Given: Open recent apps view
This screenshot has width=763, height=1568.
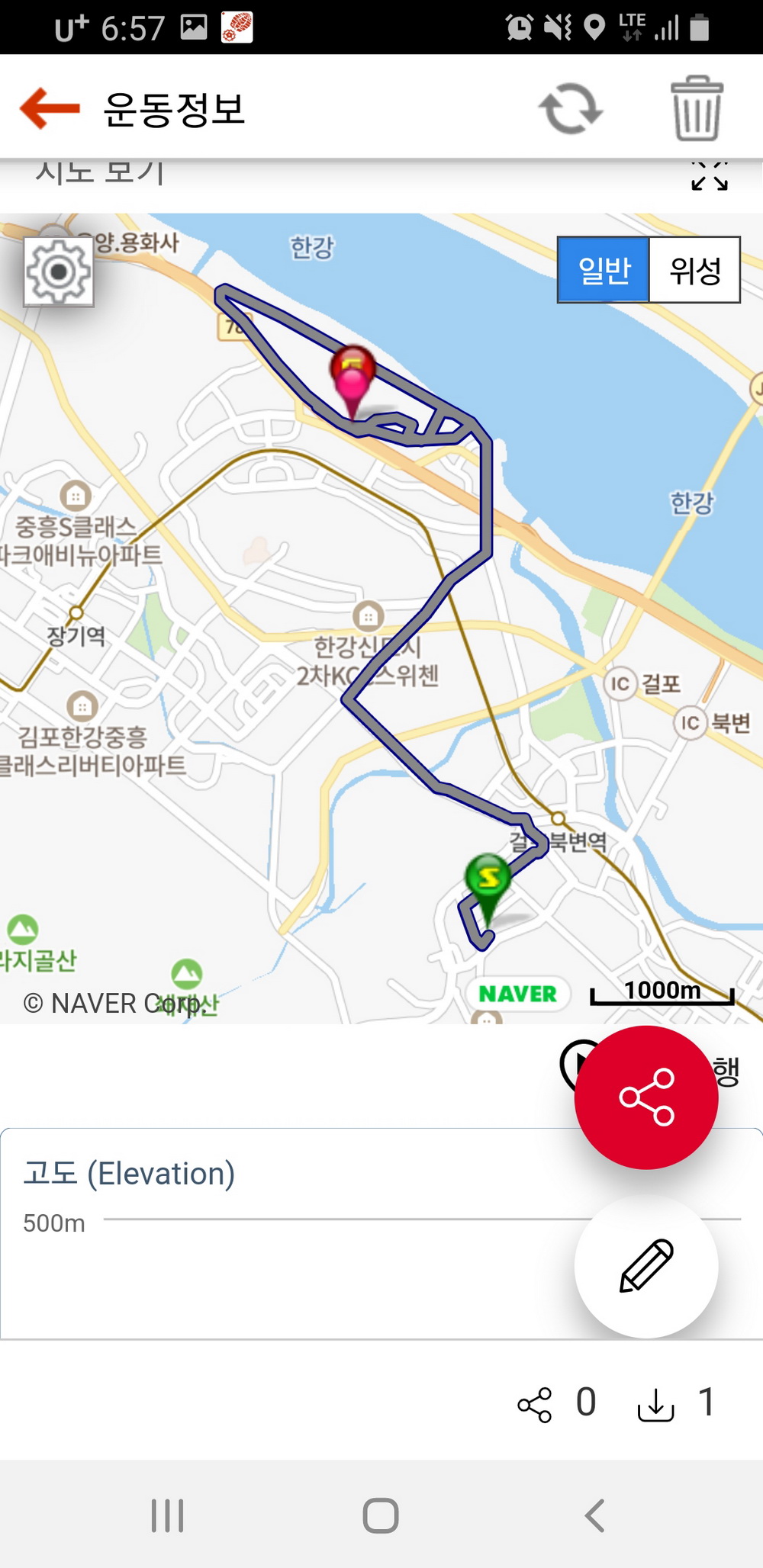Looking at the screenshot, I should click(x=168, y=1515).
